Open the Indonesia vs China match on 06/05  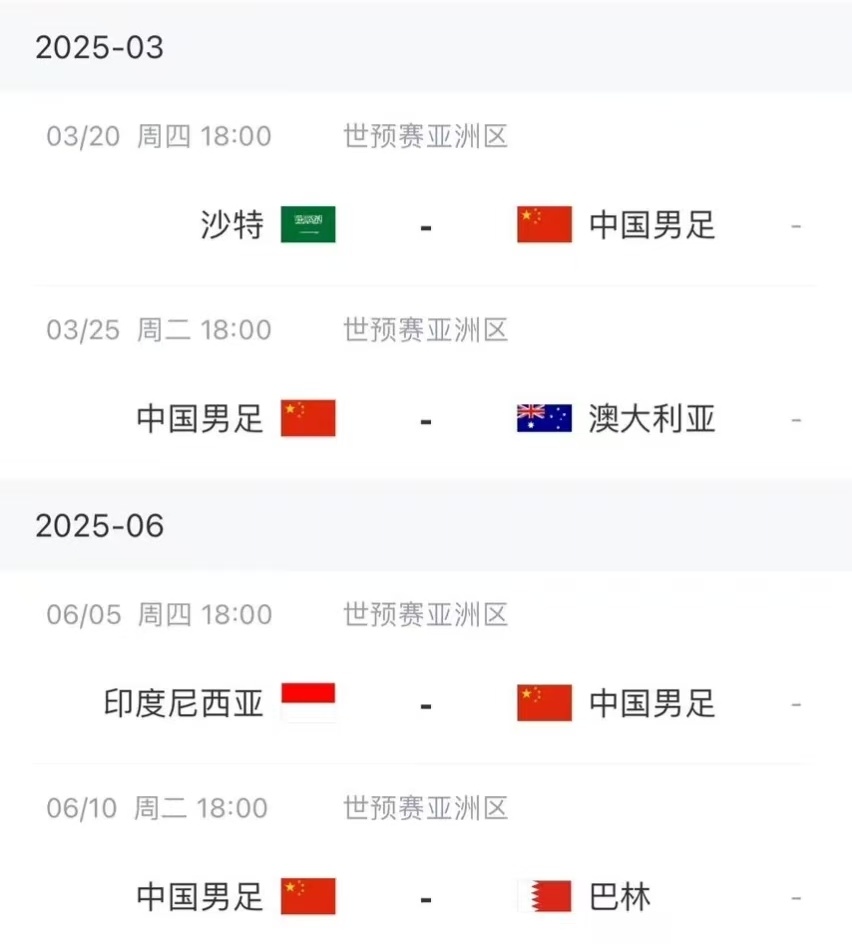(x=426, y=704)
